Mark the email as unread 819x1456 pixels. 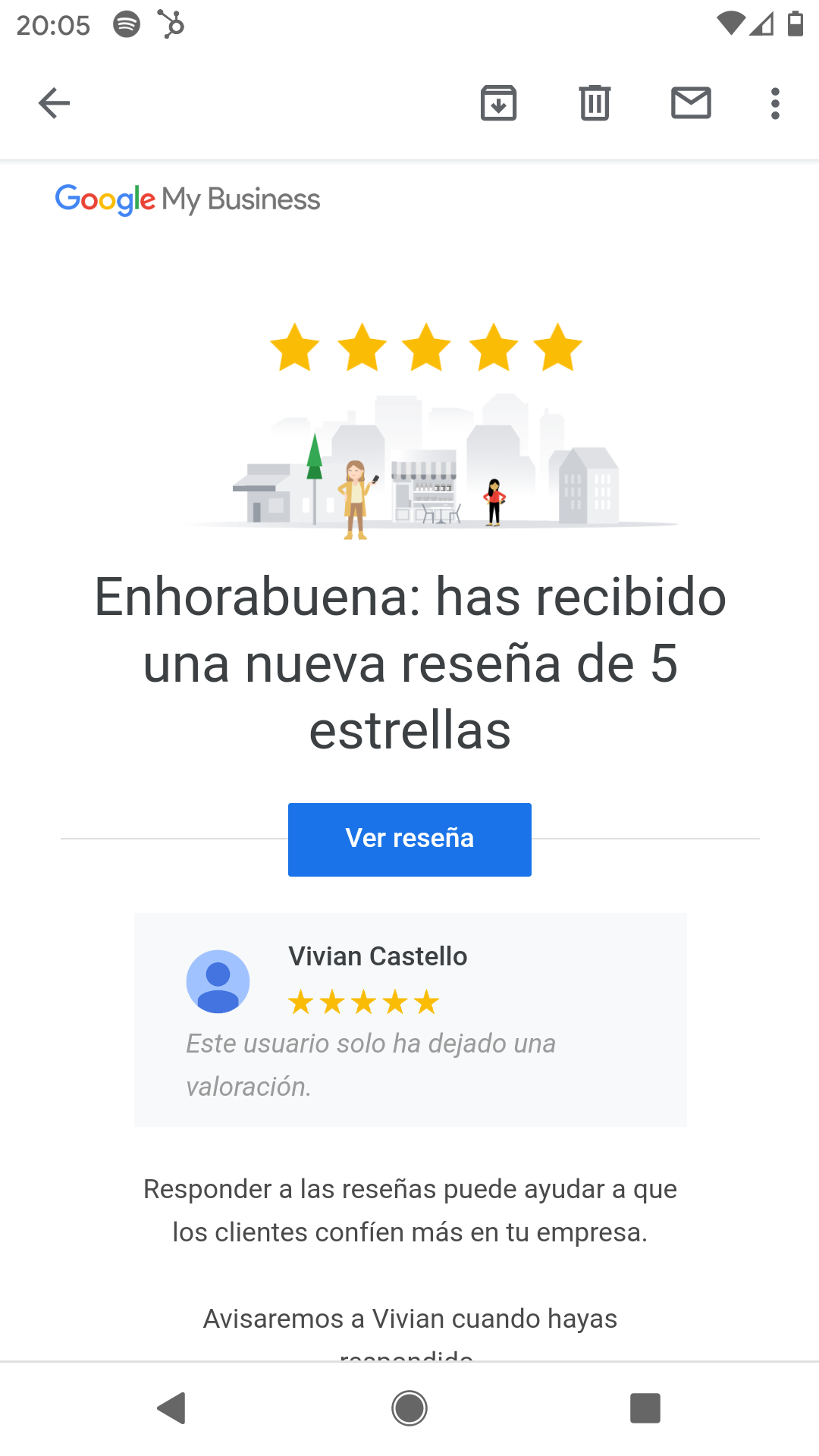pos(691,103)
